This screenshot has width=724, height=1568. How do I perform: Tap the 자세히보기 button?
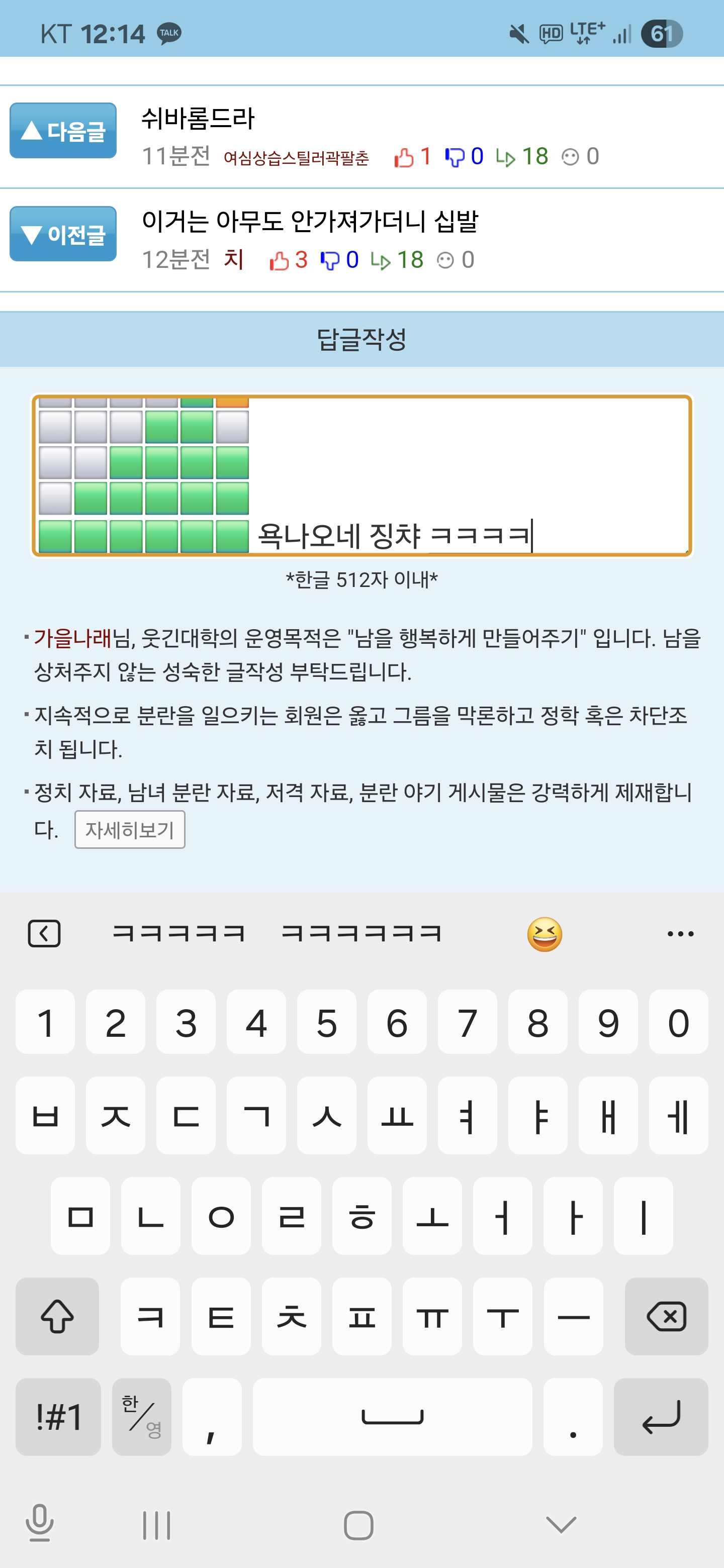130,830
